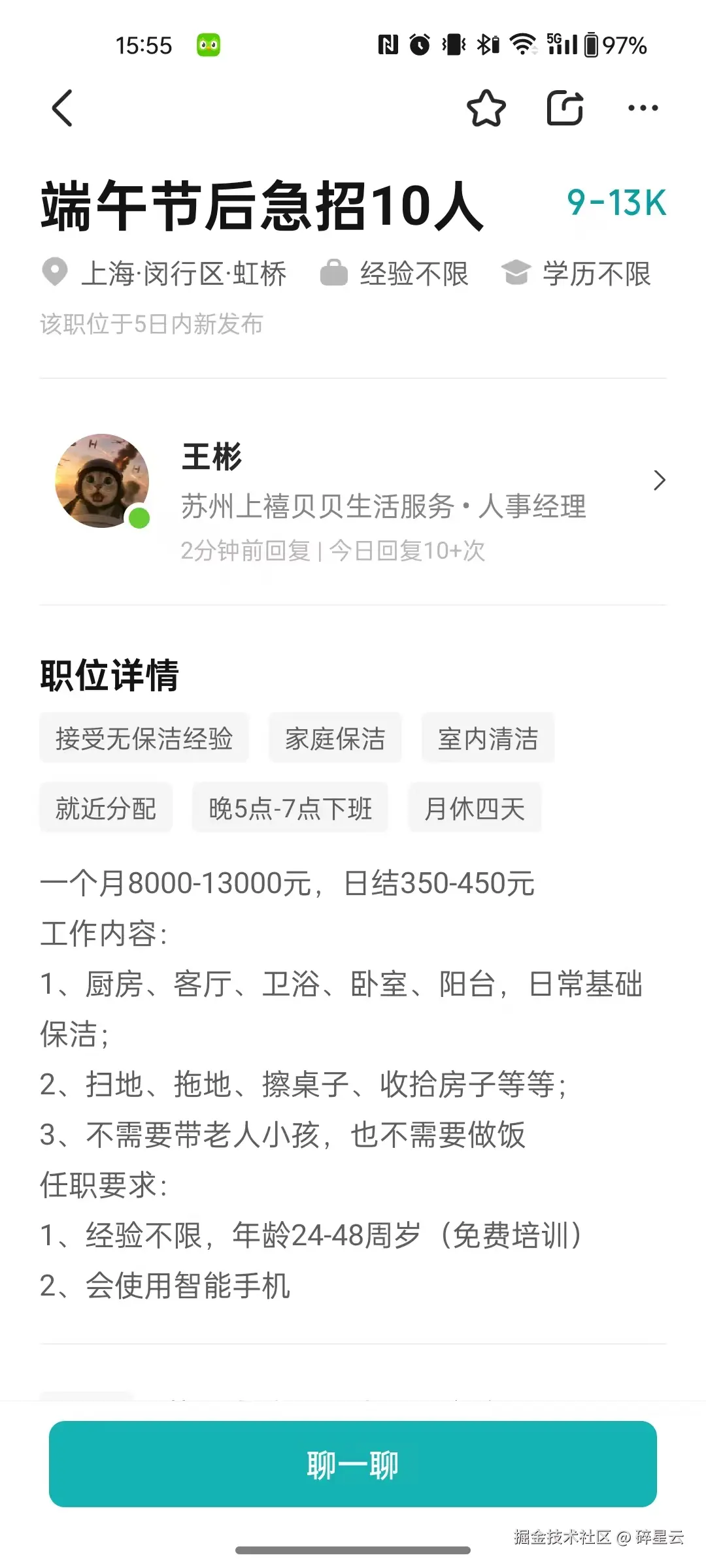Expand recruiter 王彬's profile via the chevron
Screen dimensions: 706x1568
click(x=660, y=480)
